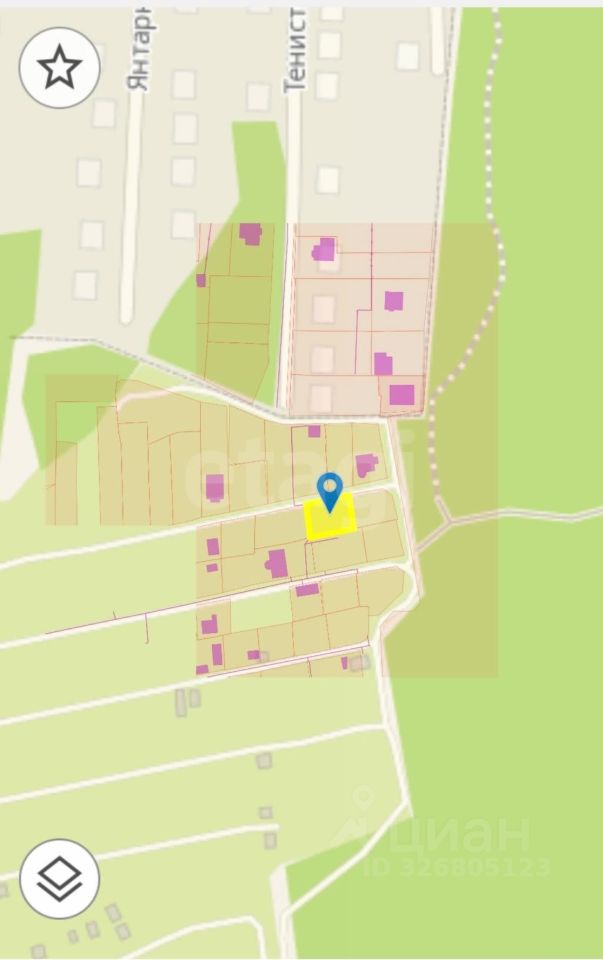Open the map layers selector
The image size is (603, 960).
tap(59, 878)
